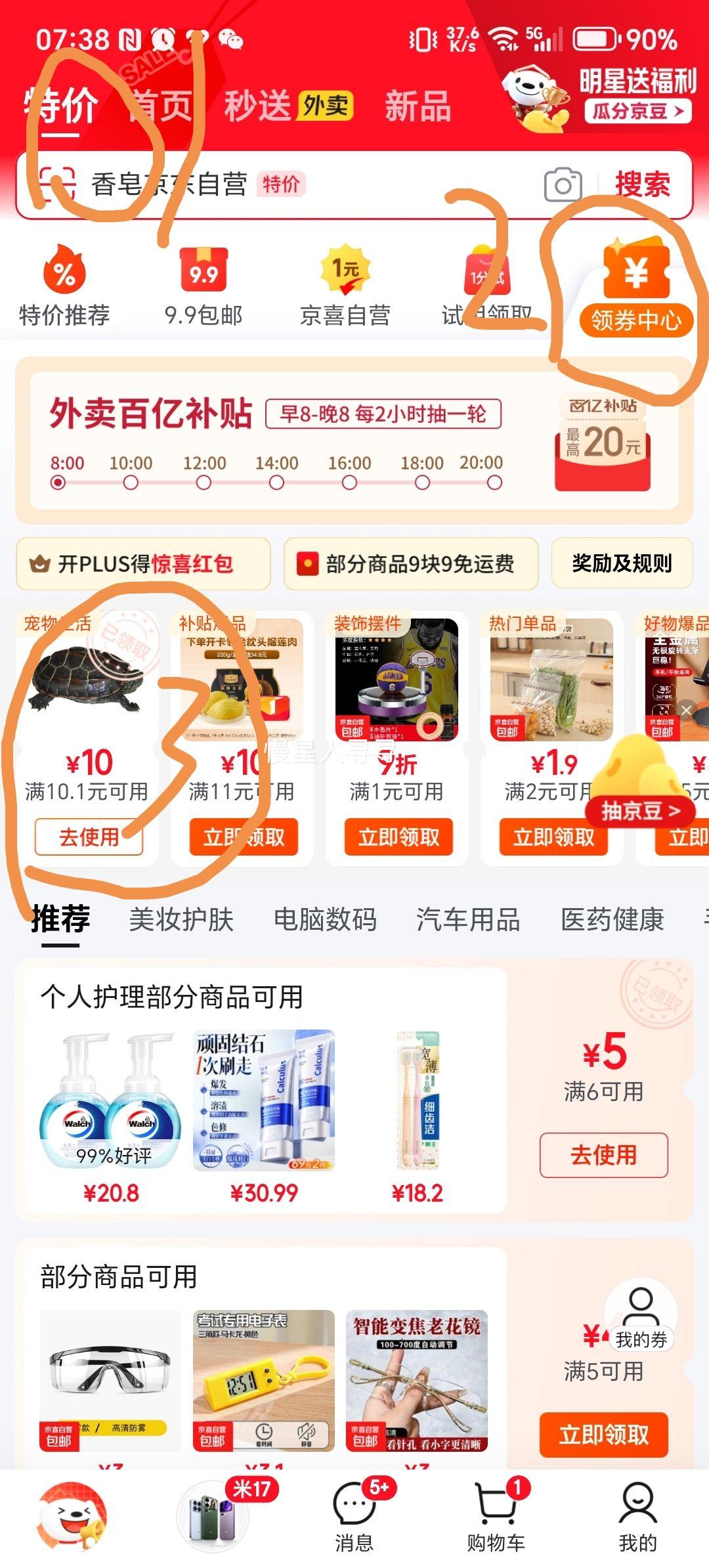Tap 开PLUS得惊喜红包 chip
Image resolution: width=709 pixels, height=1568 pixels.
pos(143,563)
